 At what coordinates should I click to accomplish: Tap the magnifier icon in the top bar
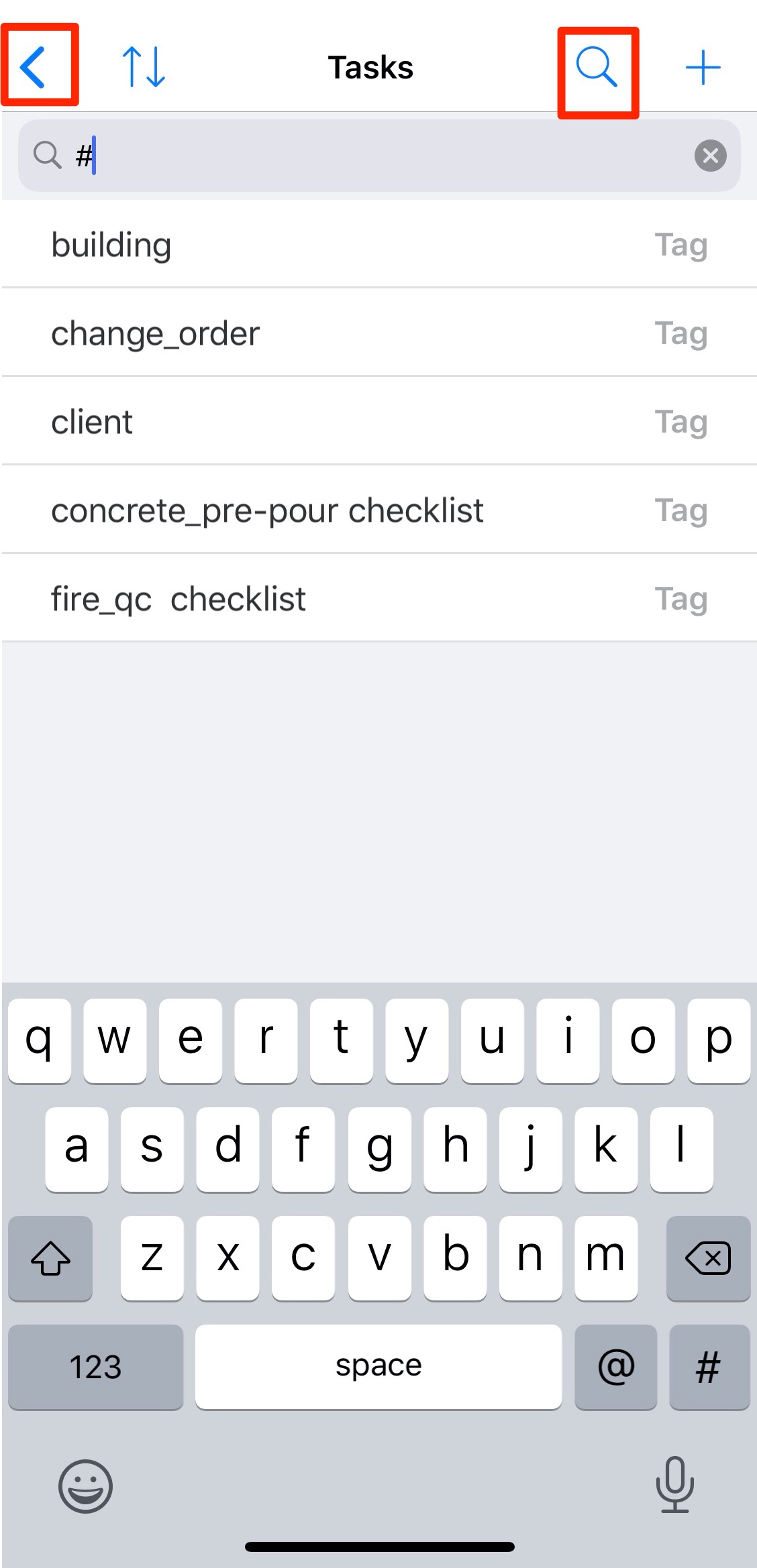[597, 68]
